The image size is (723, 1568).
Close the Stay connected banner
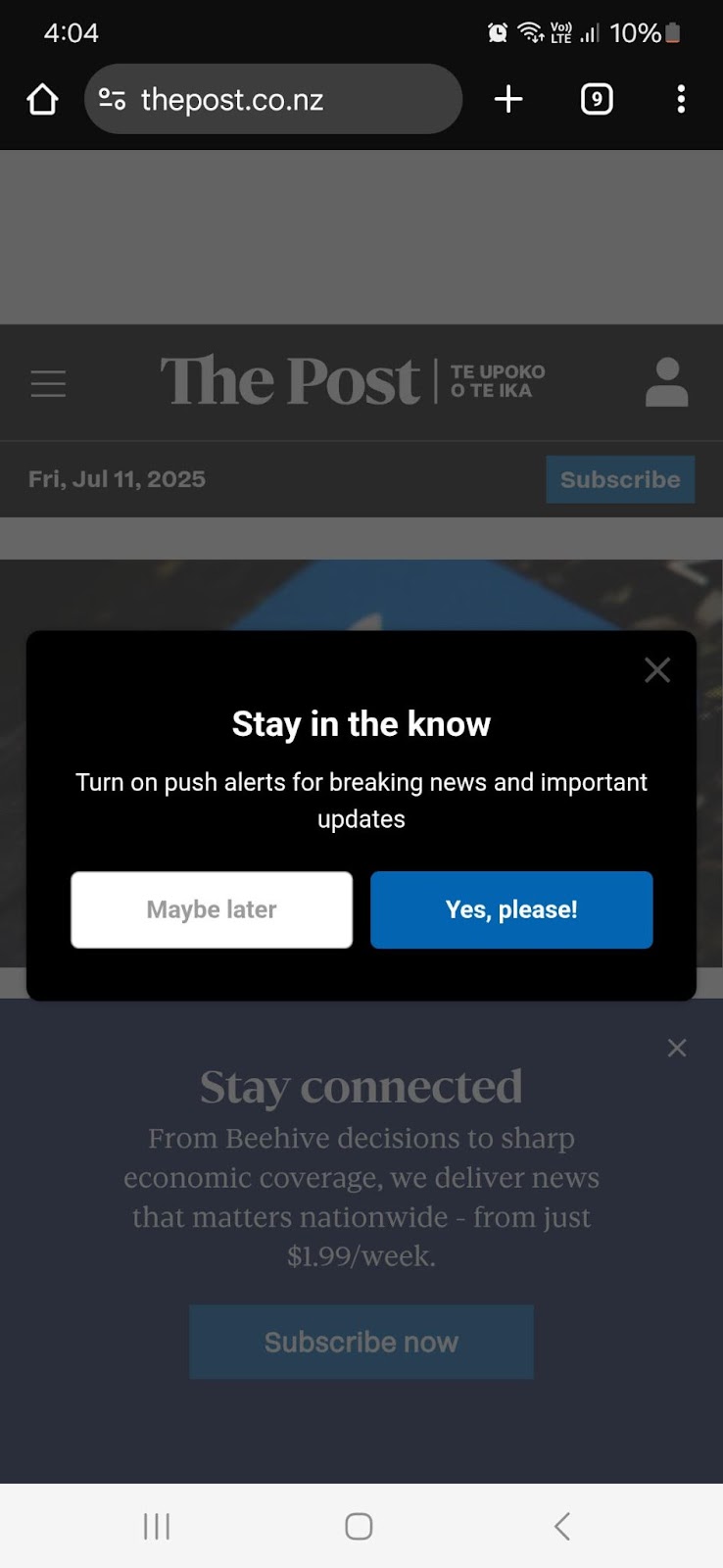(x=677, y=1048)
